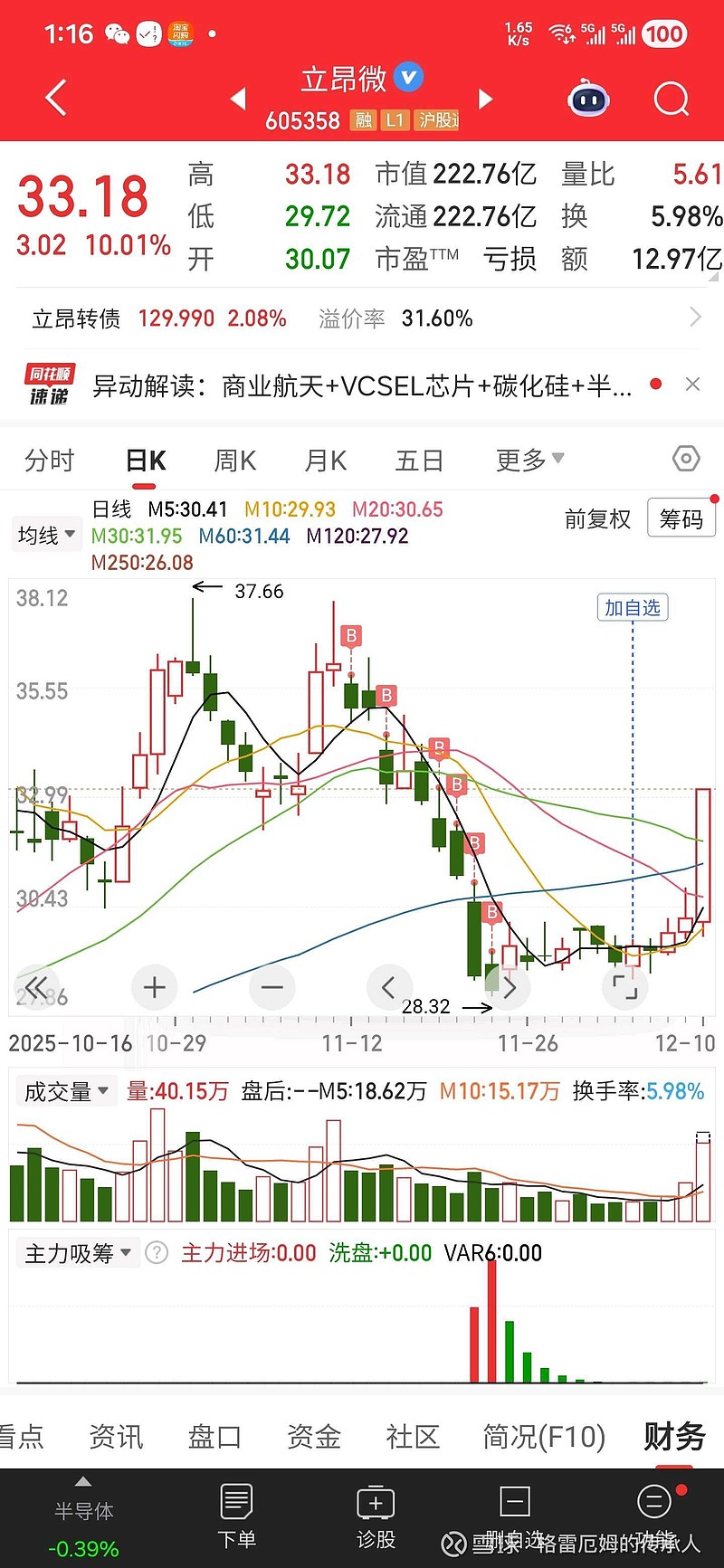Select the 月K monthly chart tab
Screen dimensions: 724x1568
point(326,461)
